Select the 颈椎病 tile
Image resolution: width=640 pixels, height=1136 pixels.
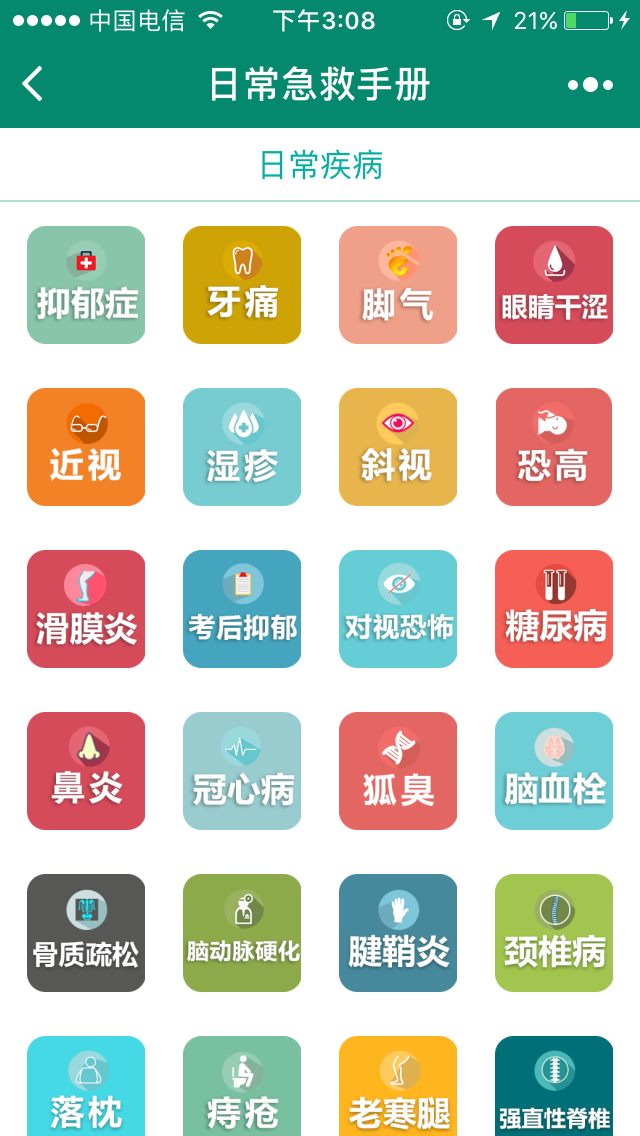[x=554, y=933]
